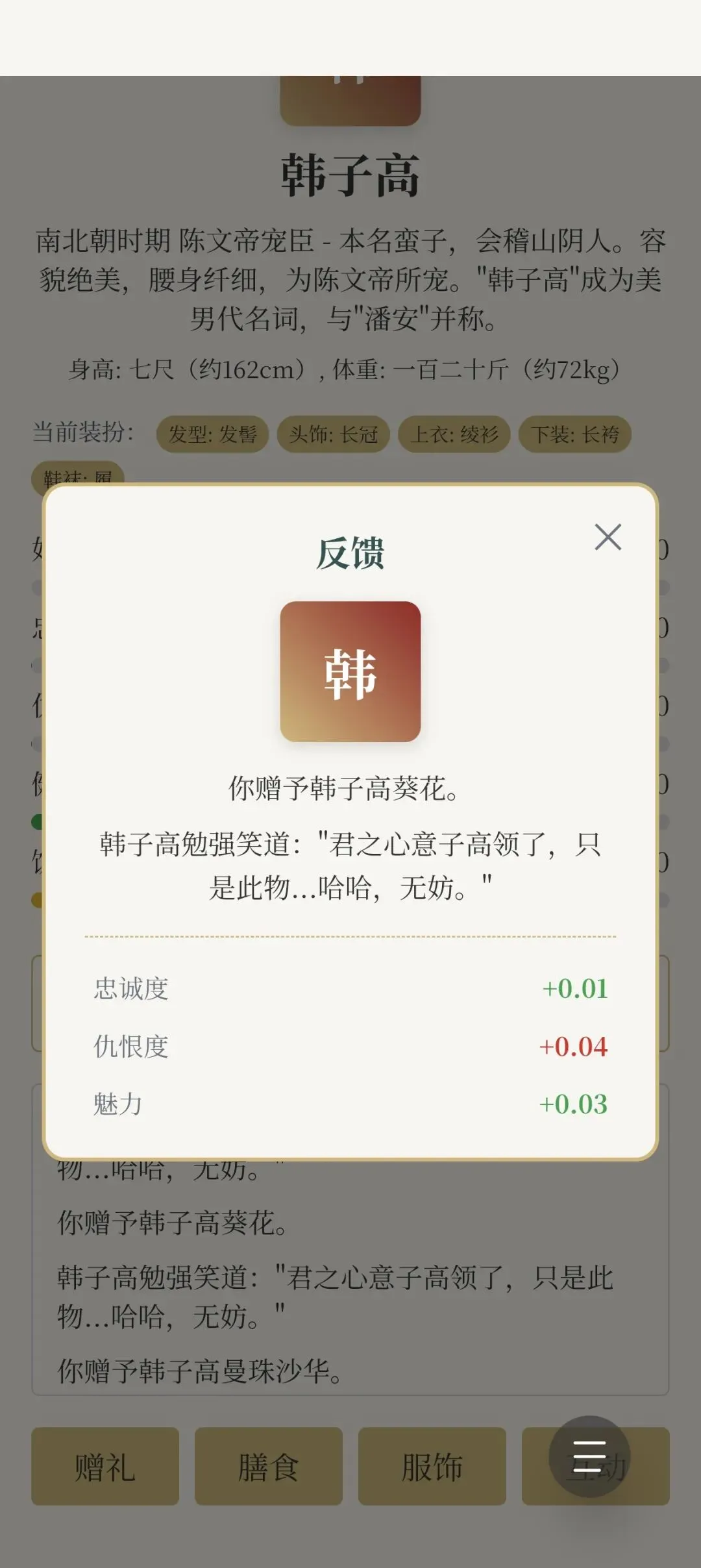Viewport: 701px width, 1568px height.
Task: Open the 赠礼 gift button
Action: [105, 1466]
